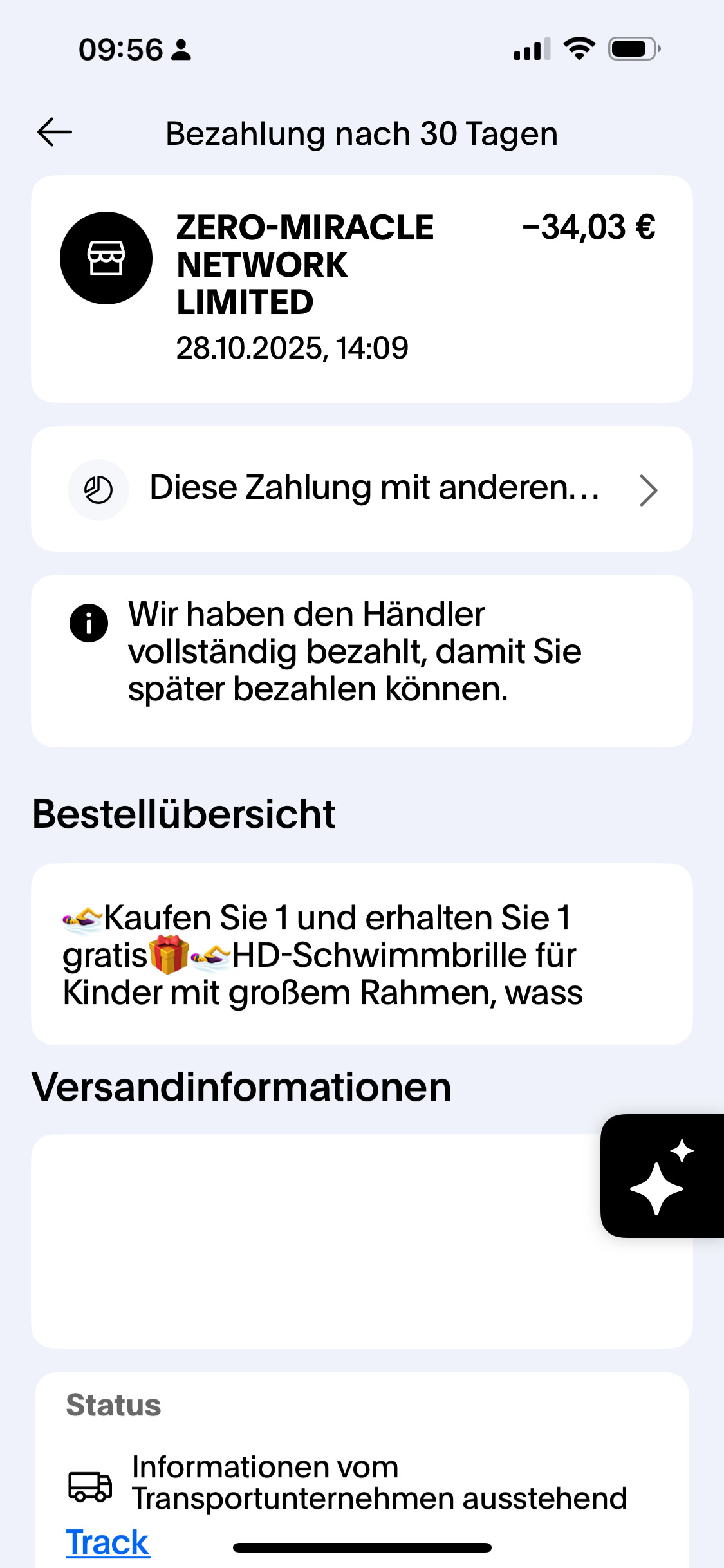Screen dimensions: 724x1568
Task: Go back using the arrow icon
Action: pos(55,133)
